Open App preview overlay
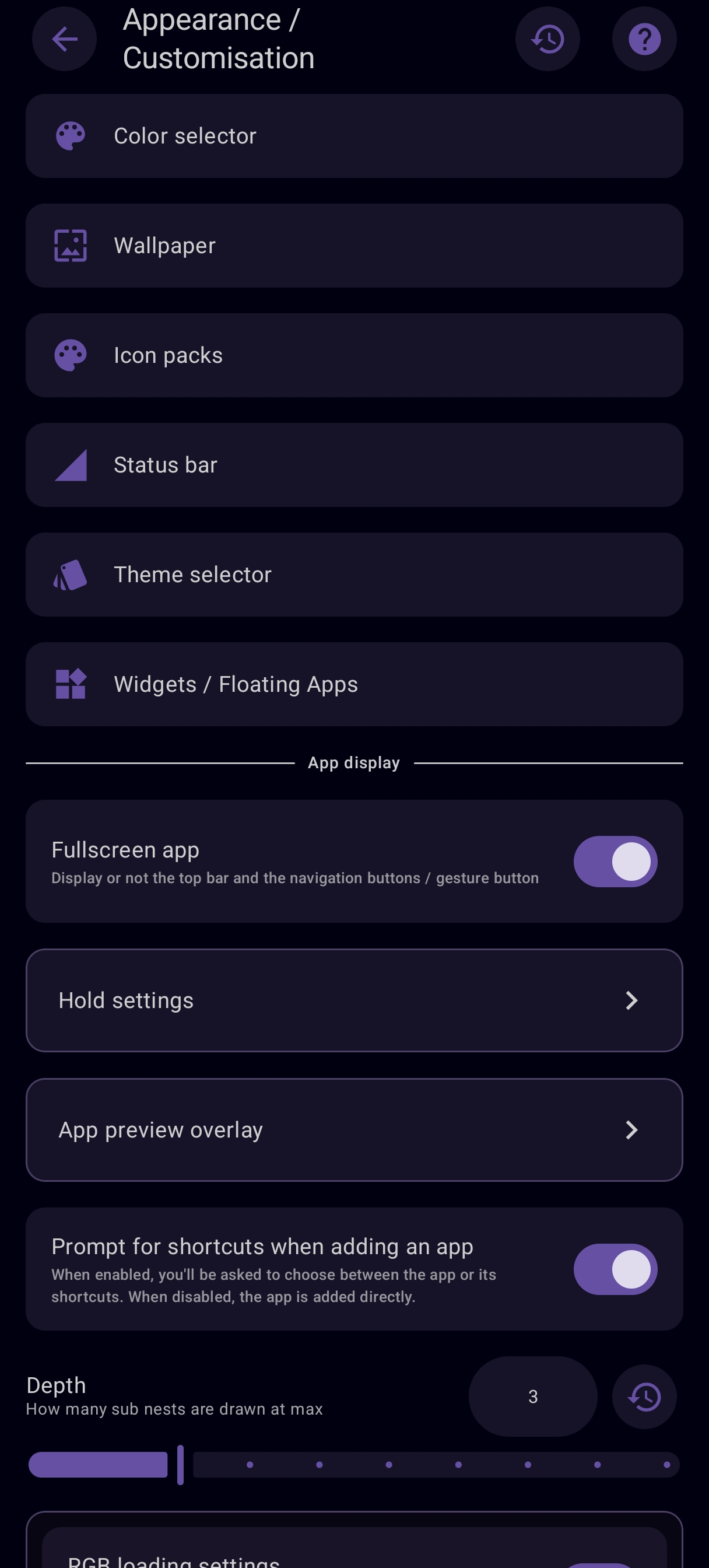 tap(354, 1130)
